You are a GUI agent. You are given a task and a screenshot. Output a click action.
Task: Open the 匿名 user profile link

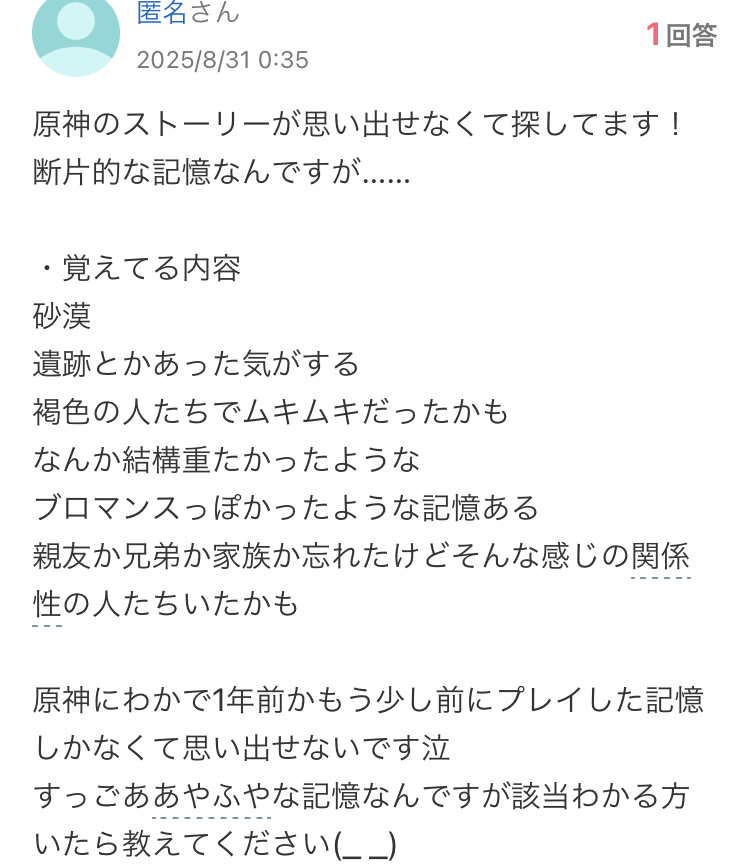tap(160, 13)
